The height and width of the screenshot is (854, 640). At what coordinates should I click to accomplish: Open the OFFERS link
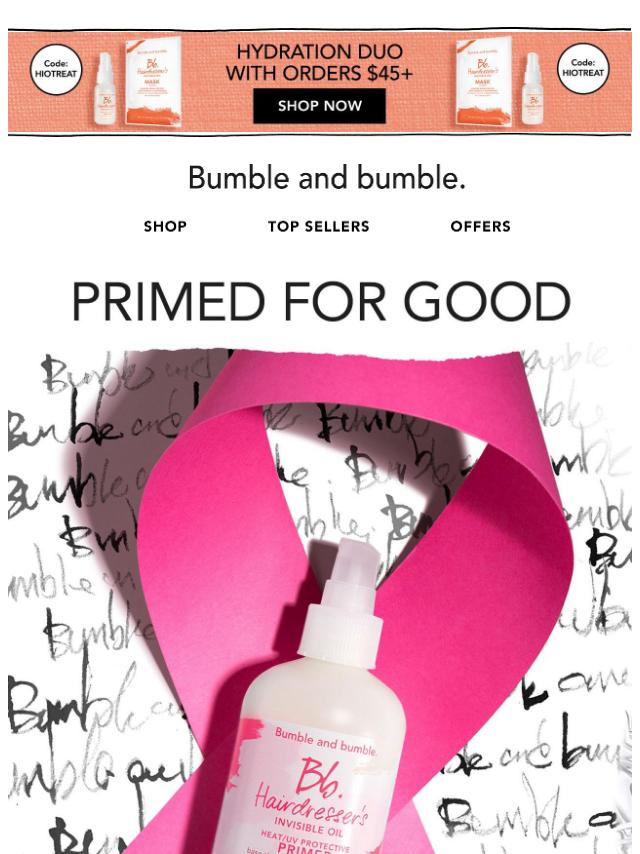(480, 227)
